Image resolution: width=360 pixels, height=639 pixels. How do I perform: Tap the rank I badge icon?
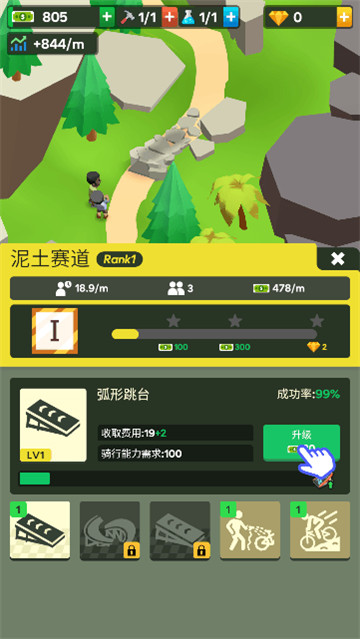(55, 331)
